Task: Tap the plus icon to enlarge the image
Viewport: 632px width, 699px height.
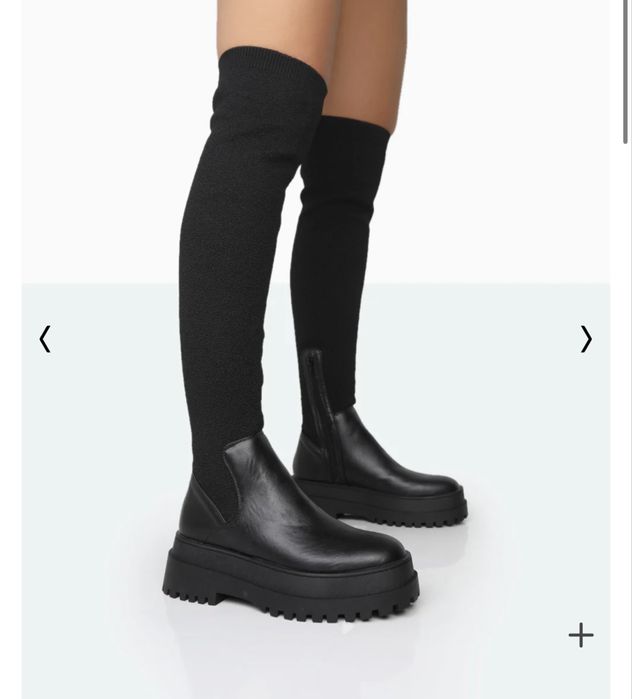Action: coord(581,635)
